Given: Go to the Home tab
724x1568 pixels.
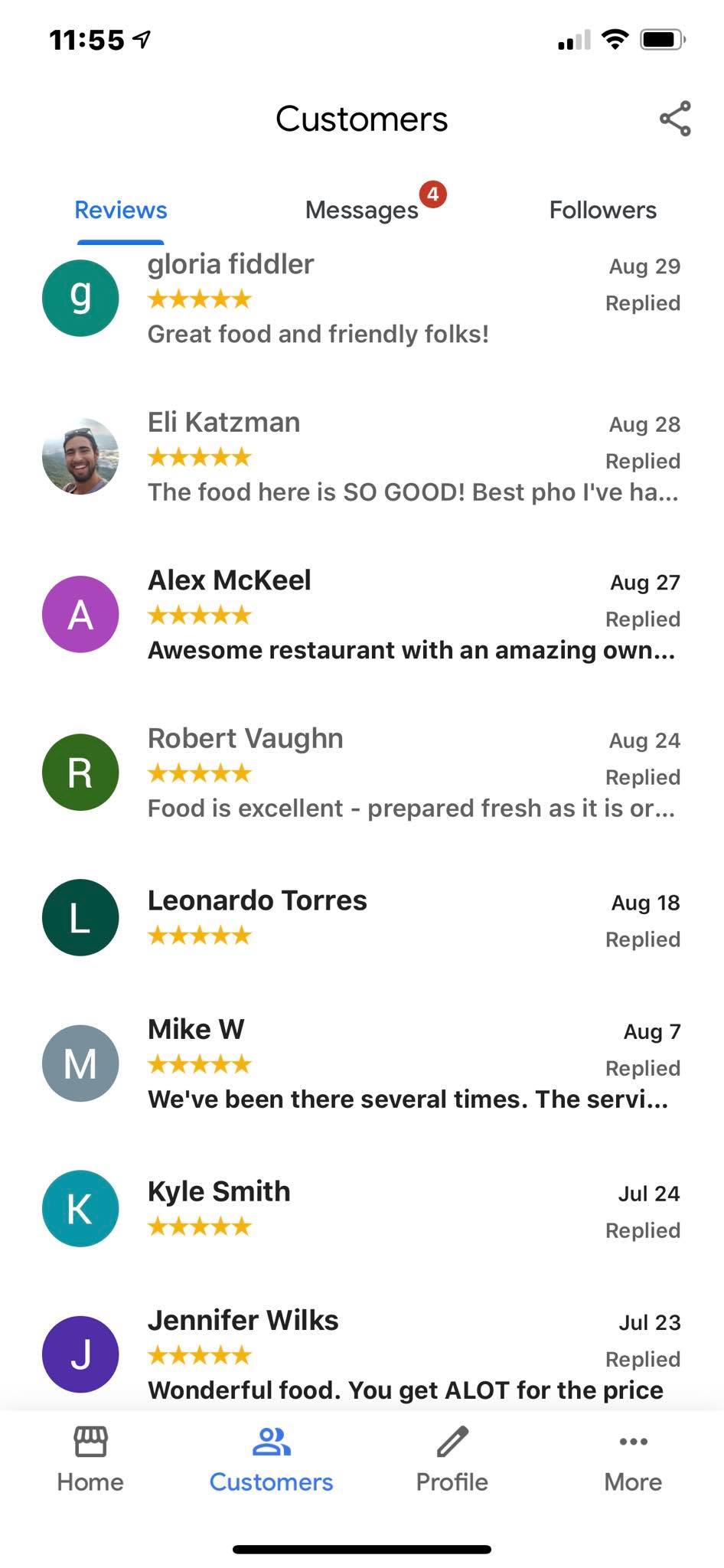Looking at the screenshot, I should 90,1460.
